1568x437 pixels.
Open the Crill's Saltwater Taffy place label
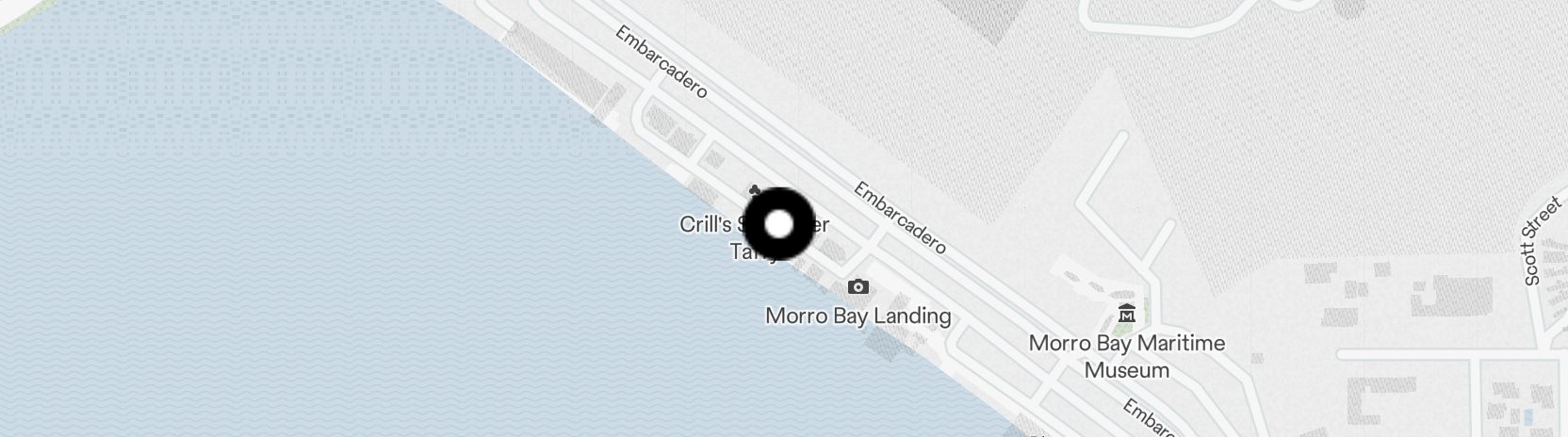coord(755,237)
